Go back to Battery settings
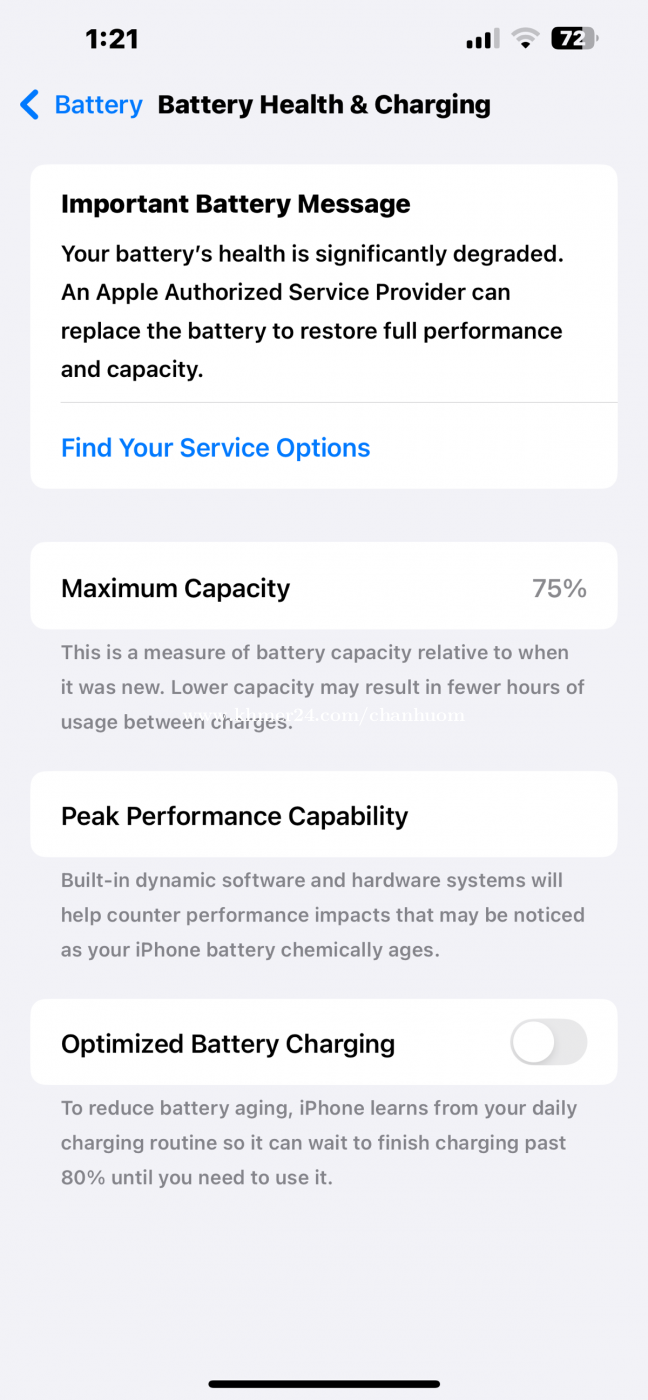The width and height of the screenshot is (648, 1400). tap(81, 105)
